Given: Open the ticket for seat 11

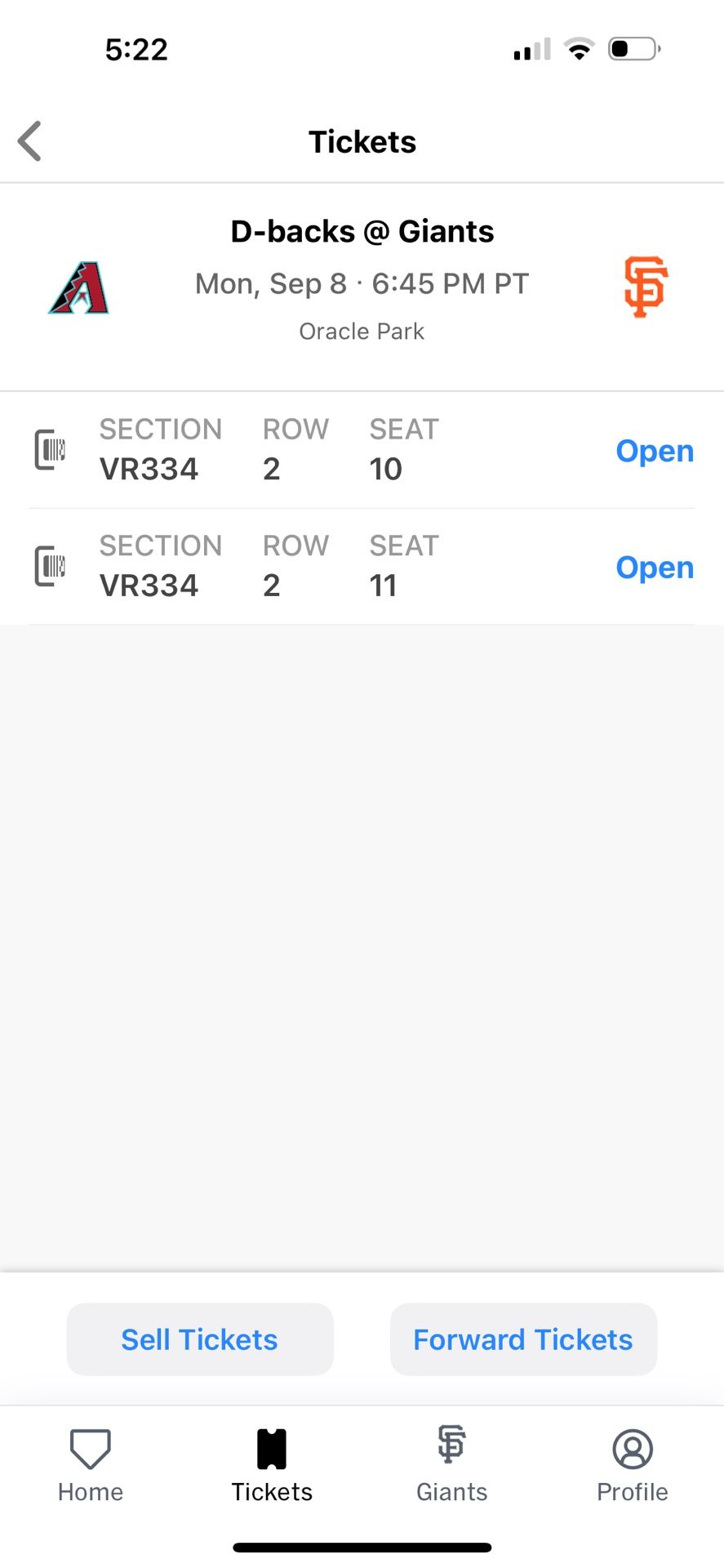Looking at the screenshot, I should click(x=654, y=568).
